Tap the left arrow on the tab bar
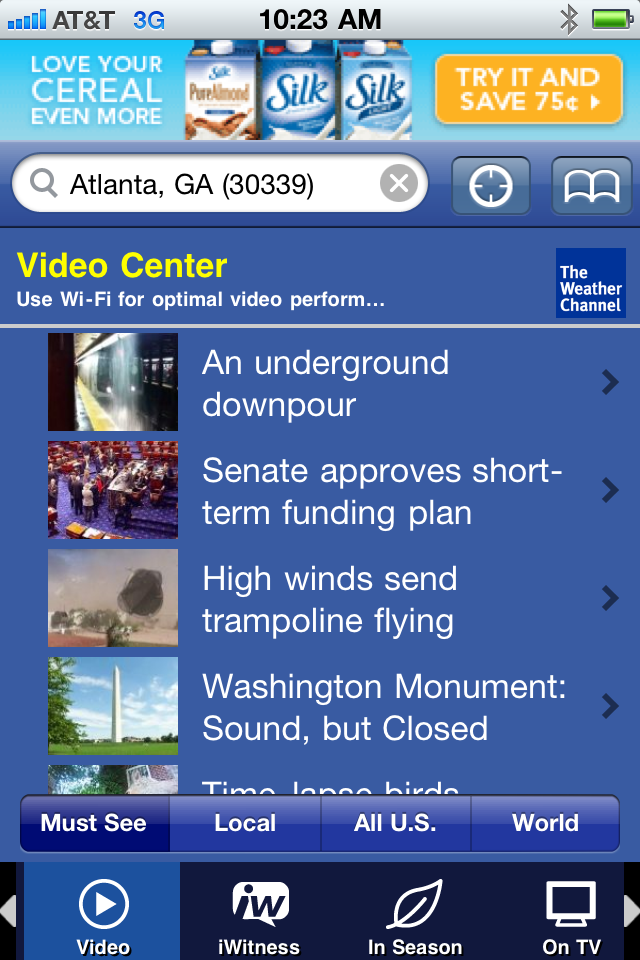Image resolution: width=640 pixels, height=960 pixels. 8,911
